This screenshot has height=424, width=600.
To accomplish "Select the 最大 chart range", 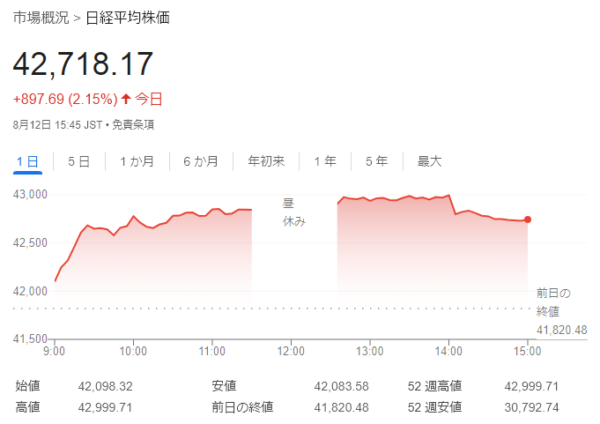I will tap(429, 162).
